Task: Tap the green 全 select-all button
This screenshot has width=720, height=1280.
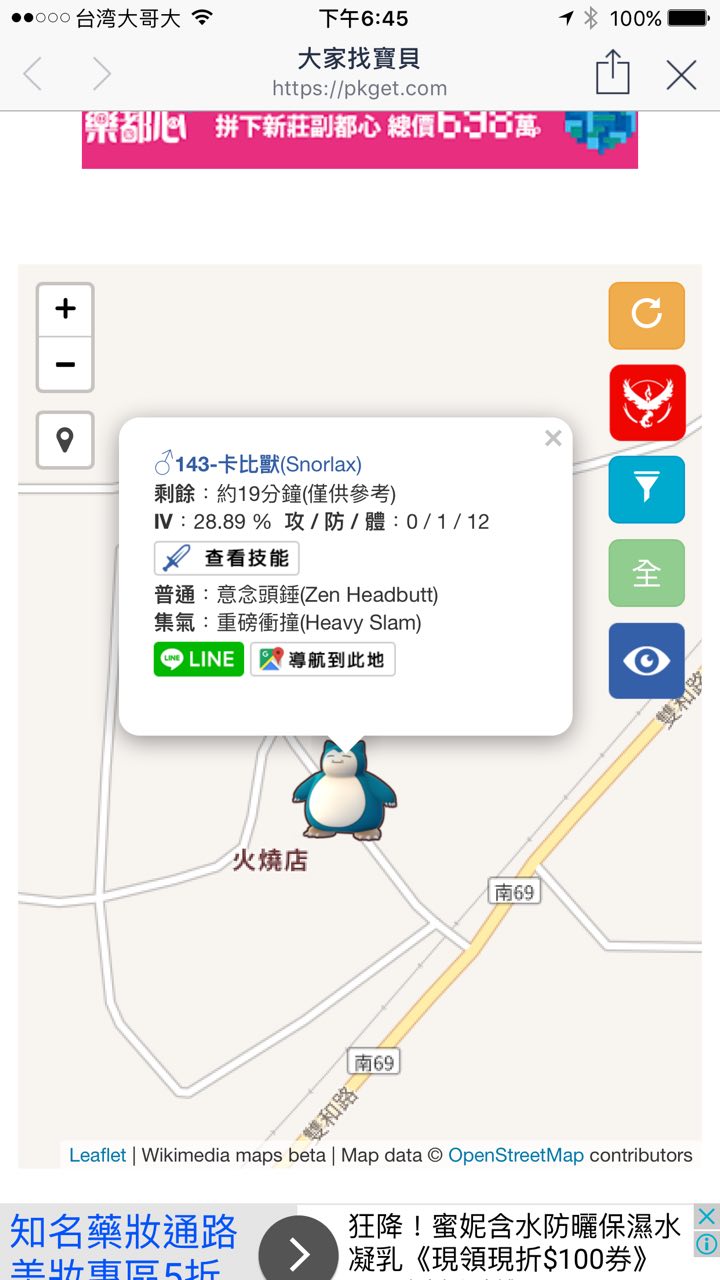Action: (x=647, y=573)
